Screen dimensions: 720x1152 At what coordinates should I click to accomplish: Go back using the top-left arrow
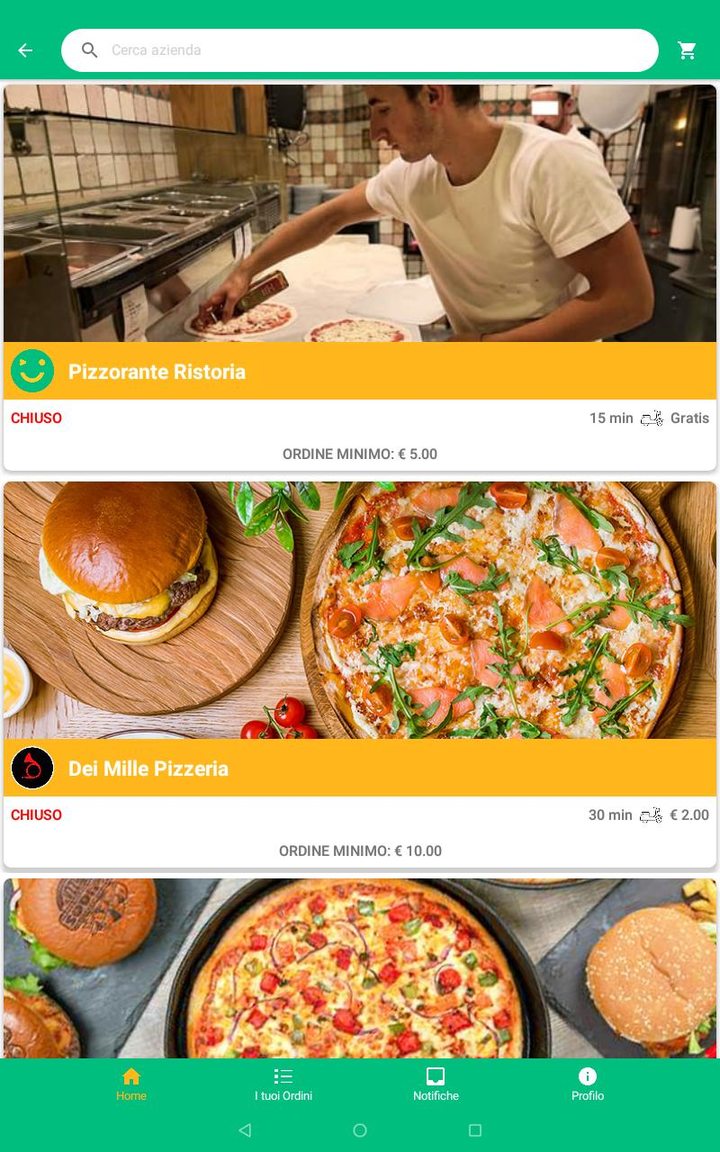[25, 50]
